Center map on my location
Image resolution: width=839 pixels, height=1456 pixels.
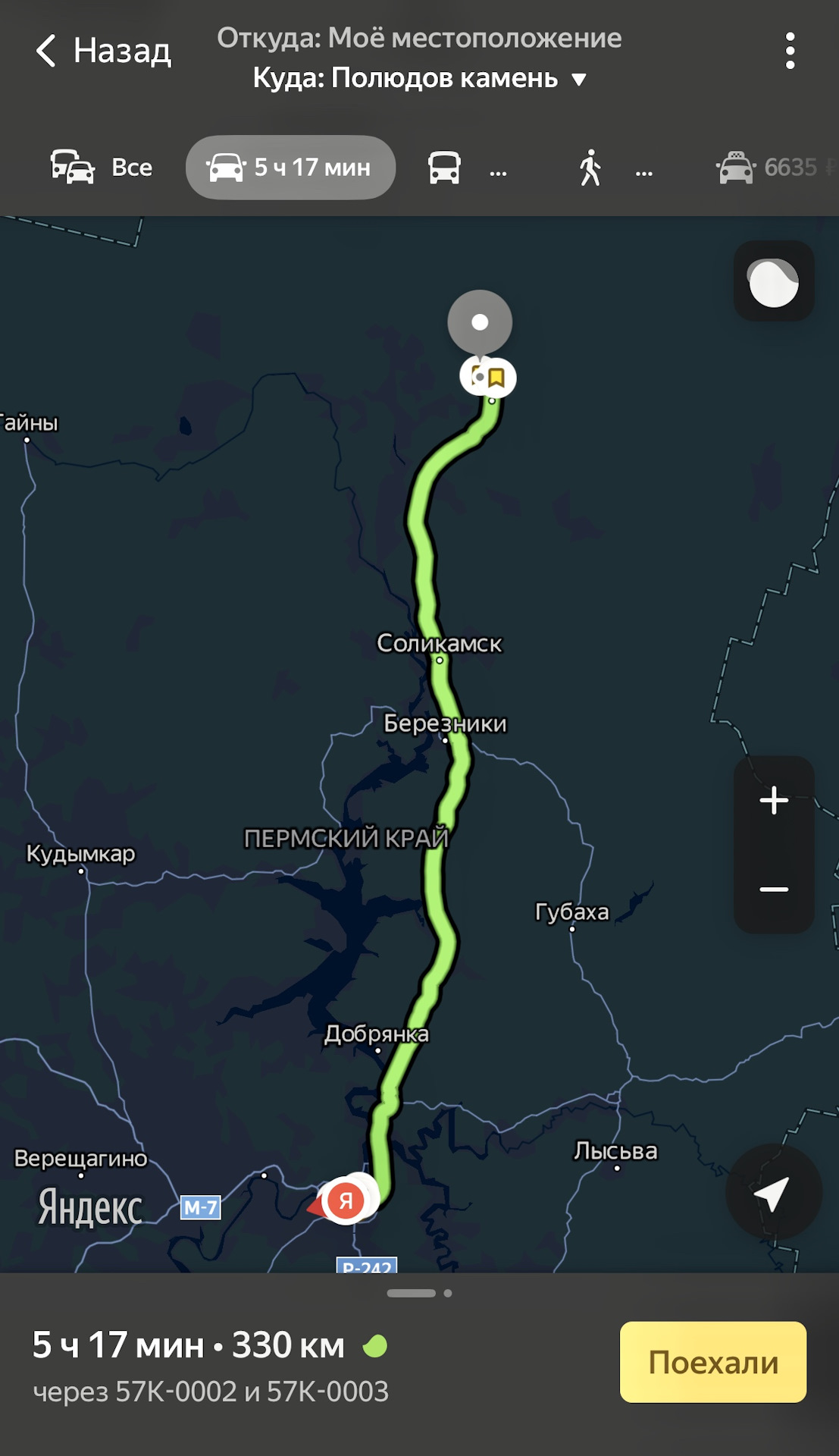click(x=773, y=1193)
